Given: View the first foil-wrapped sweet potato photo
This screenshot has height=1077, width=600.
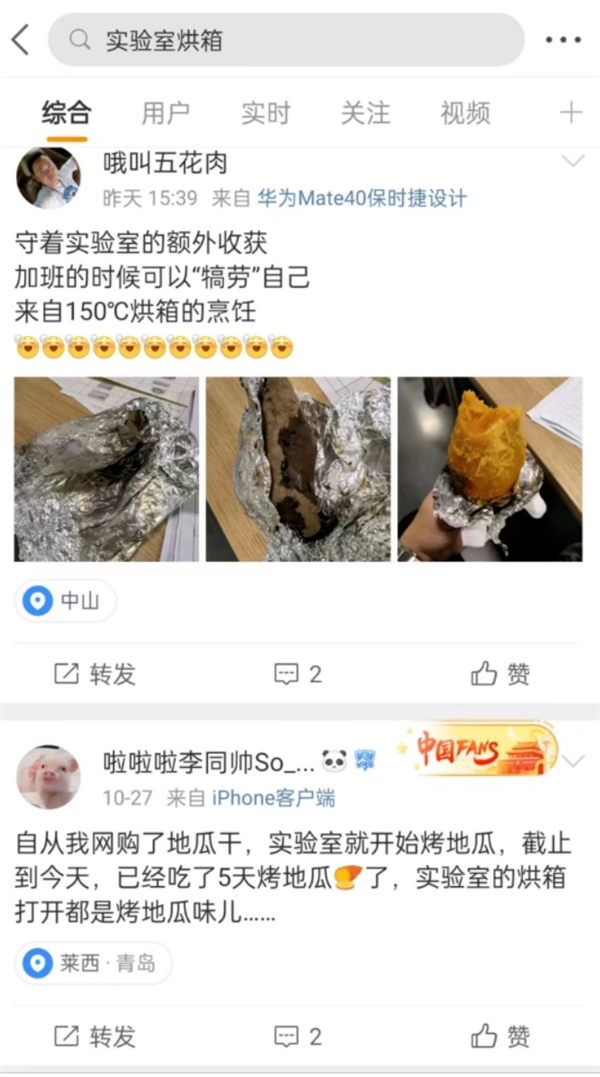Looking at the screenshot, I should pos(106,469).
